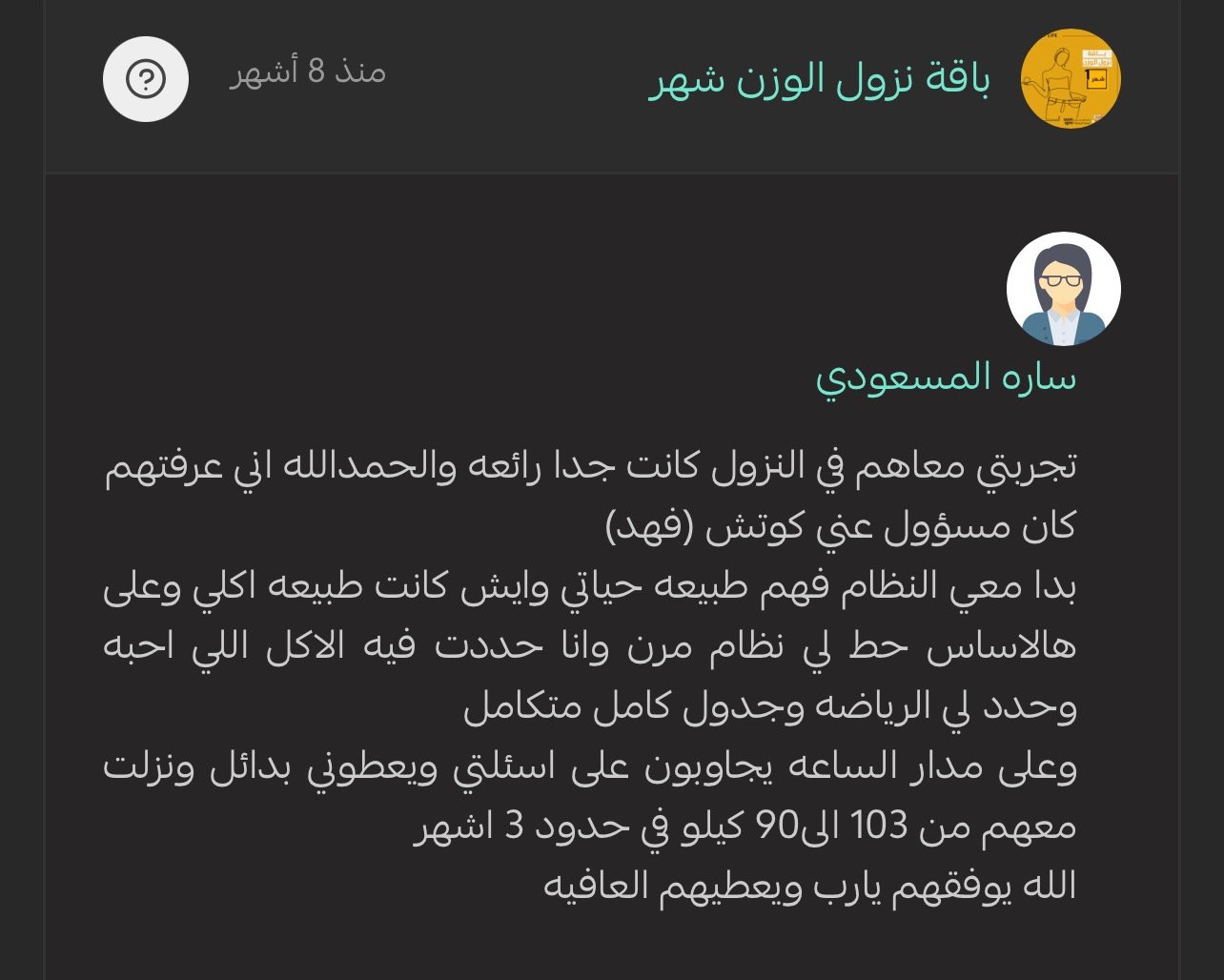Open the باقة نزول الوزن شهر product link
1224x980 pixels.
click(820, 80)
